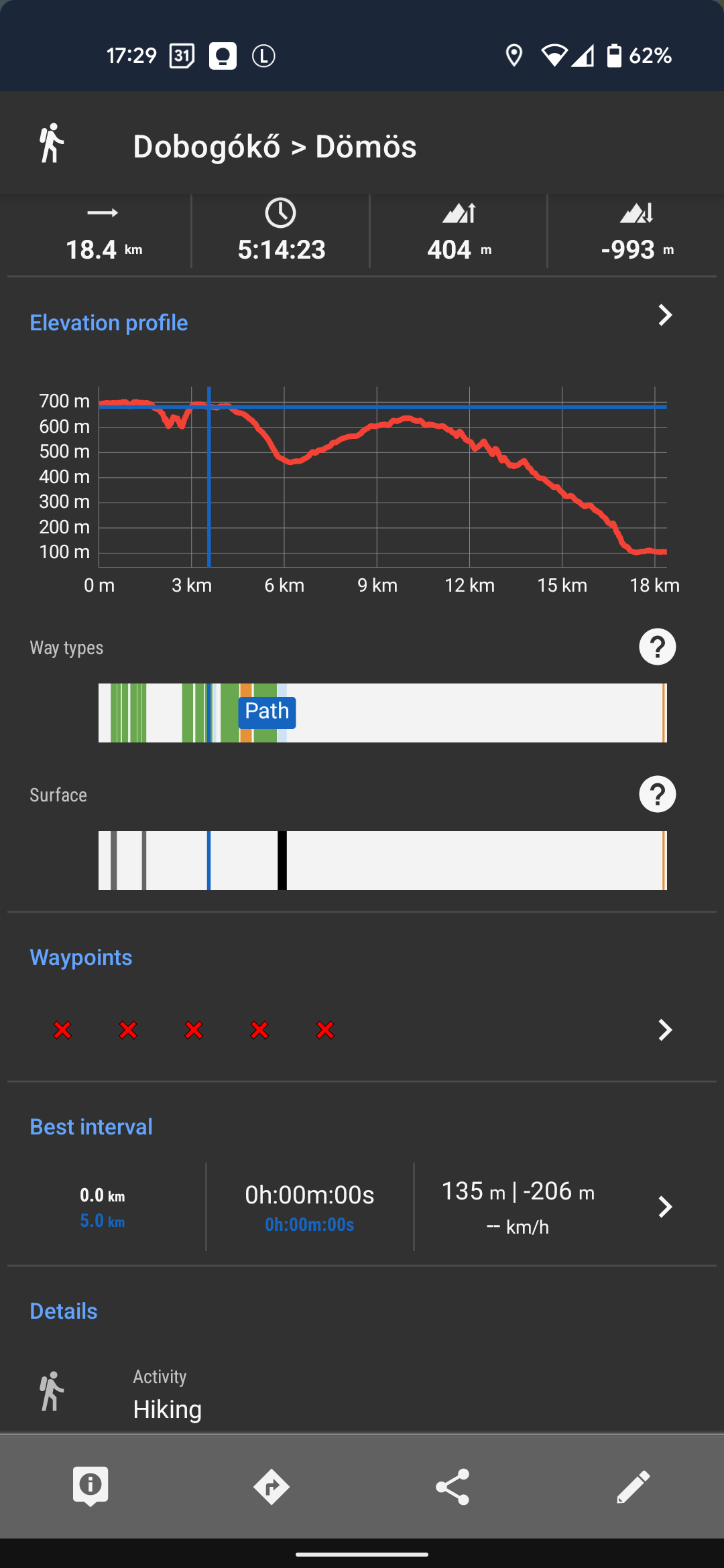This screenshot has width=724, height=1568.
Task: Share the Dobogókő > Dömös track
Action: pos(452,1487)
